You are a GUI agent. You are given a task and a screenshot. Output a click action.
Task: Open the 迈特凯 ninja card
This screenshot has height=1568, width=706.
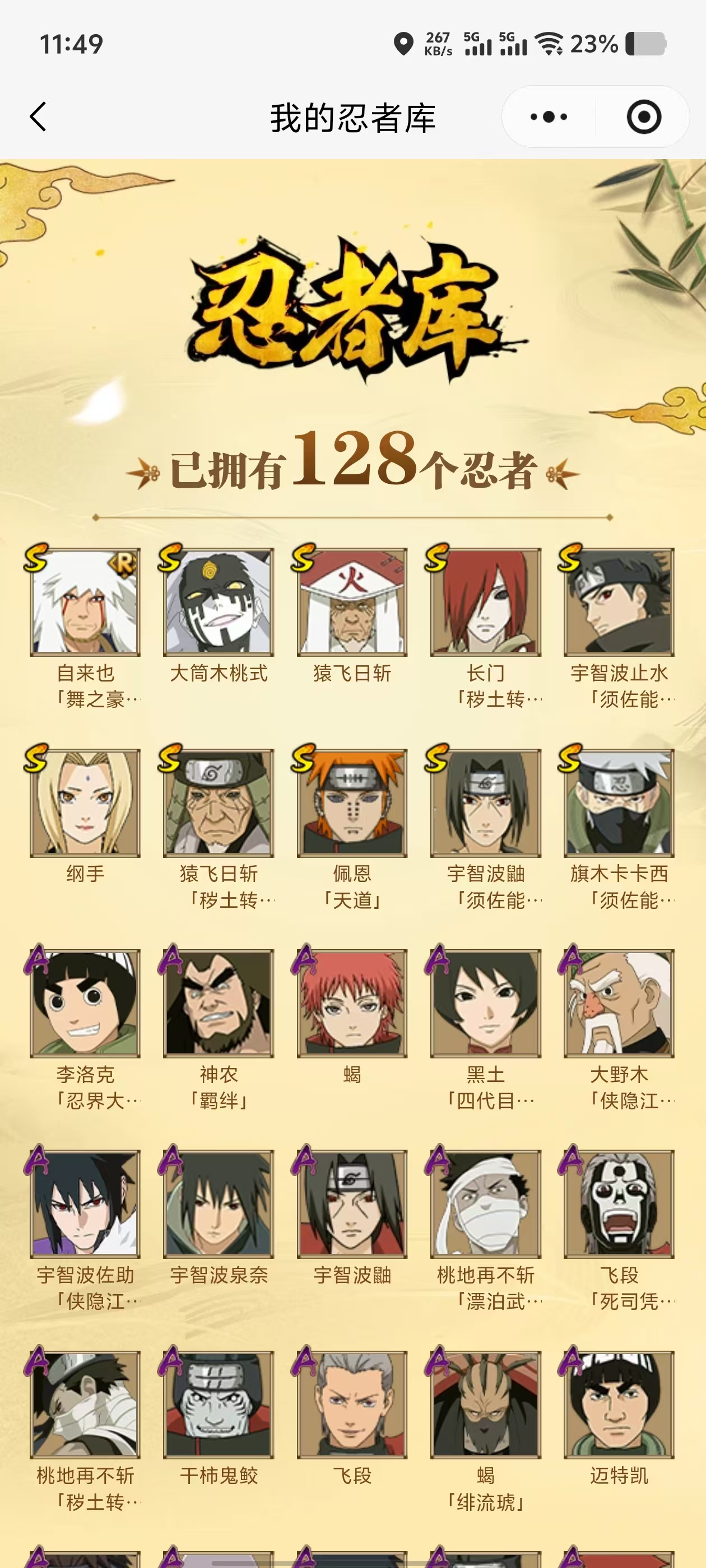pyautogui.click(x=619, y=1404)
